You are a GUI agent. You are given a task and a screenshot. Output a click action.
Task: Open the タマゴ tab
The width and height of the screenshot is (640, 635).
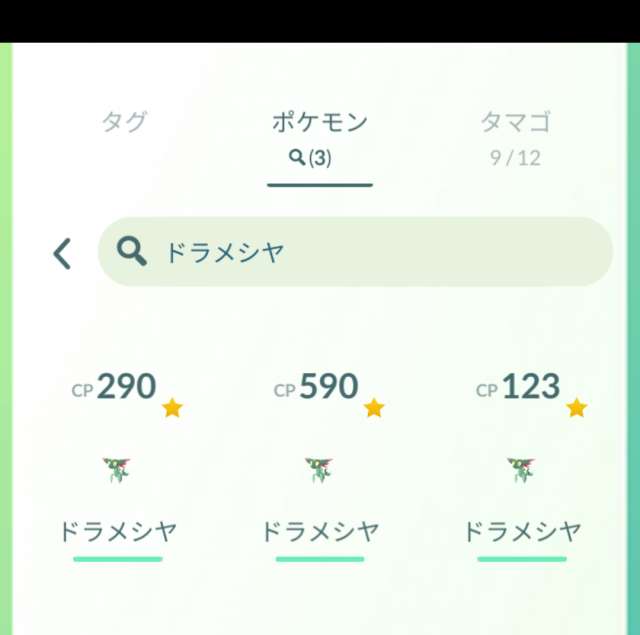coord(516,136)
